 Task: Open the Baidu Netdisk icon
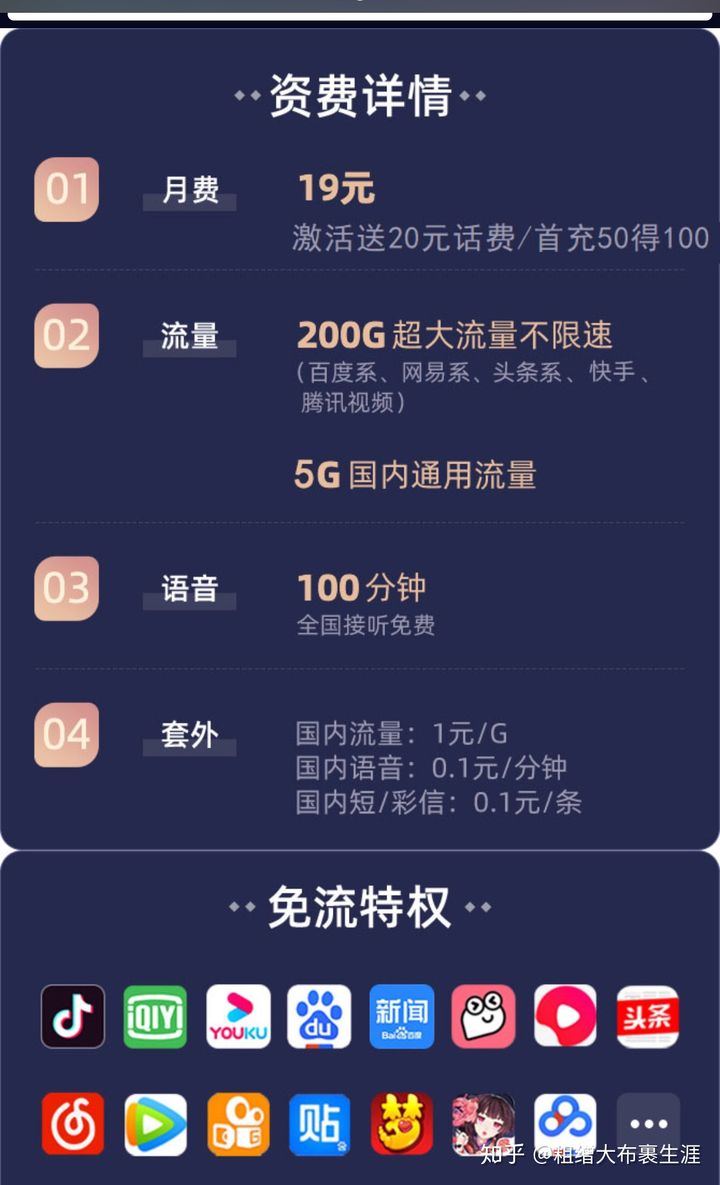[x=565, y=1123]
